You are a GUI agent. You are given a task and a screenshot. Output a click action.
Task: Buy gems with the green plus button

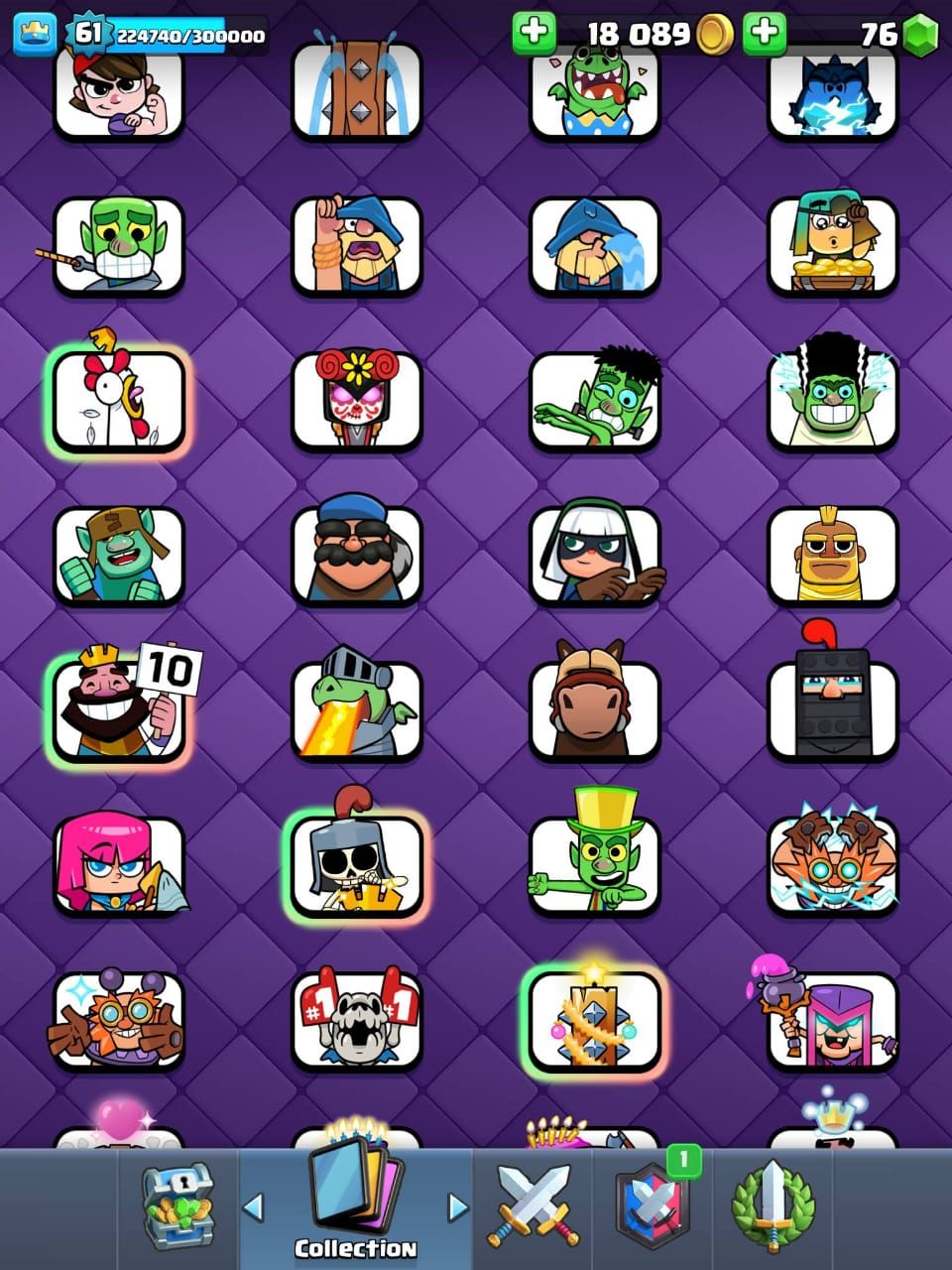(764, 34)
